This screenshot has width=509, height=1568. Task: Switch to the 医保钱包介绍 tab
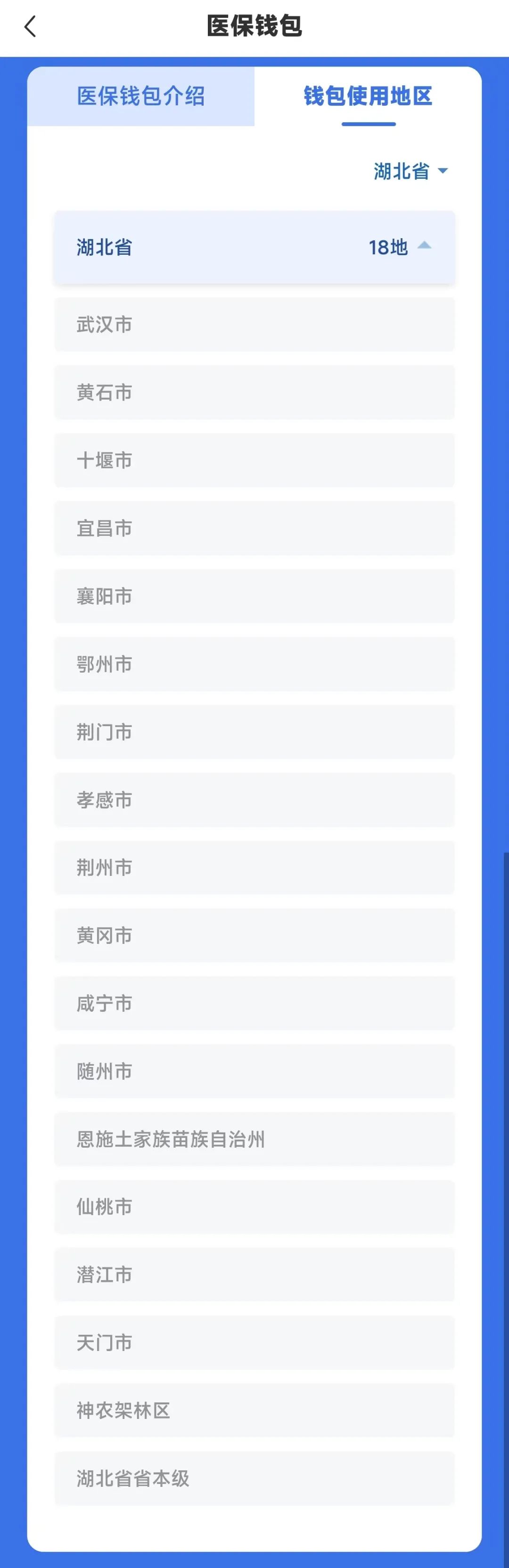tap(140, 96)
